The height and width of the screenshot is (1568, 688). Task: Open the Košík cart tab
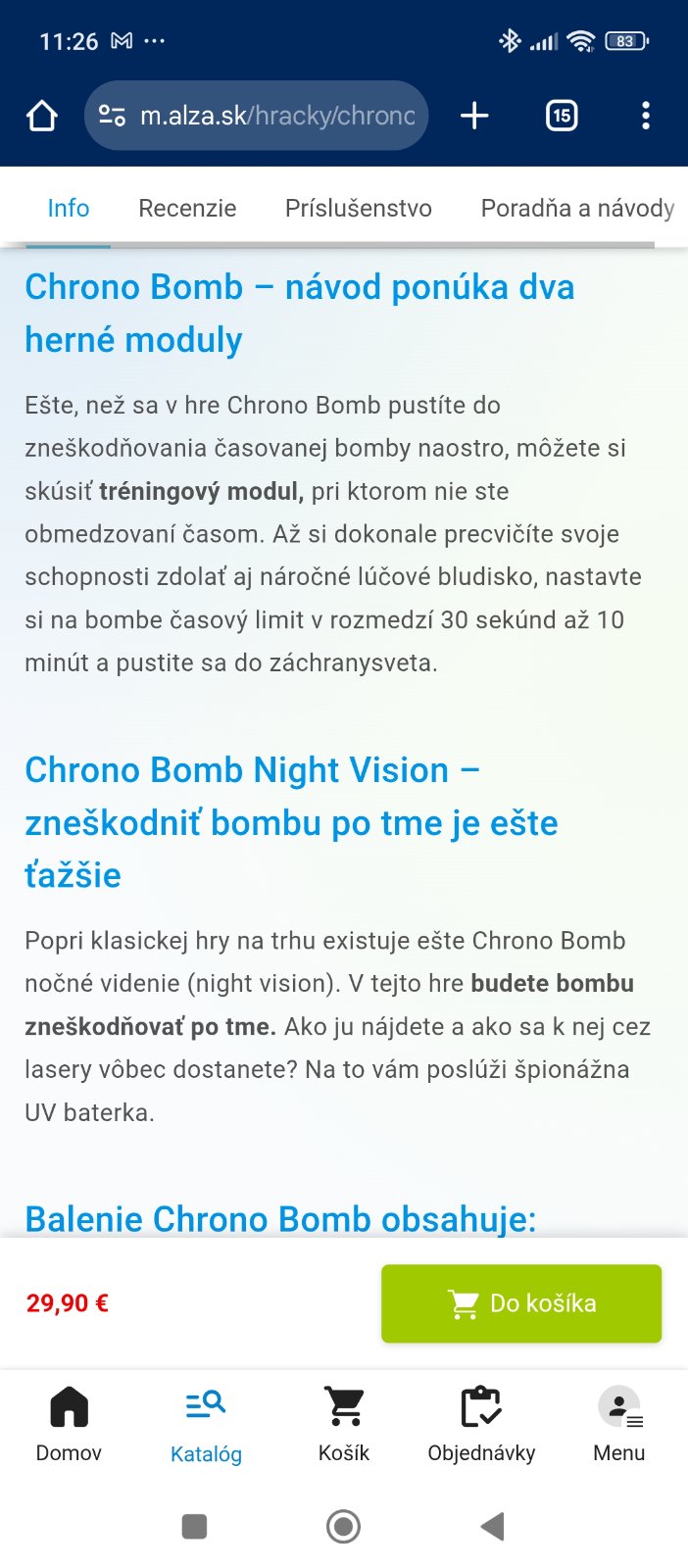coord(344,1425)
